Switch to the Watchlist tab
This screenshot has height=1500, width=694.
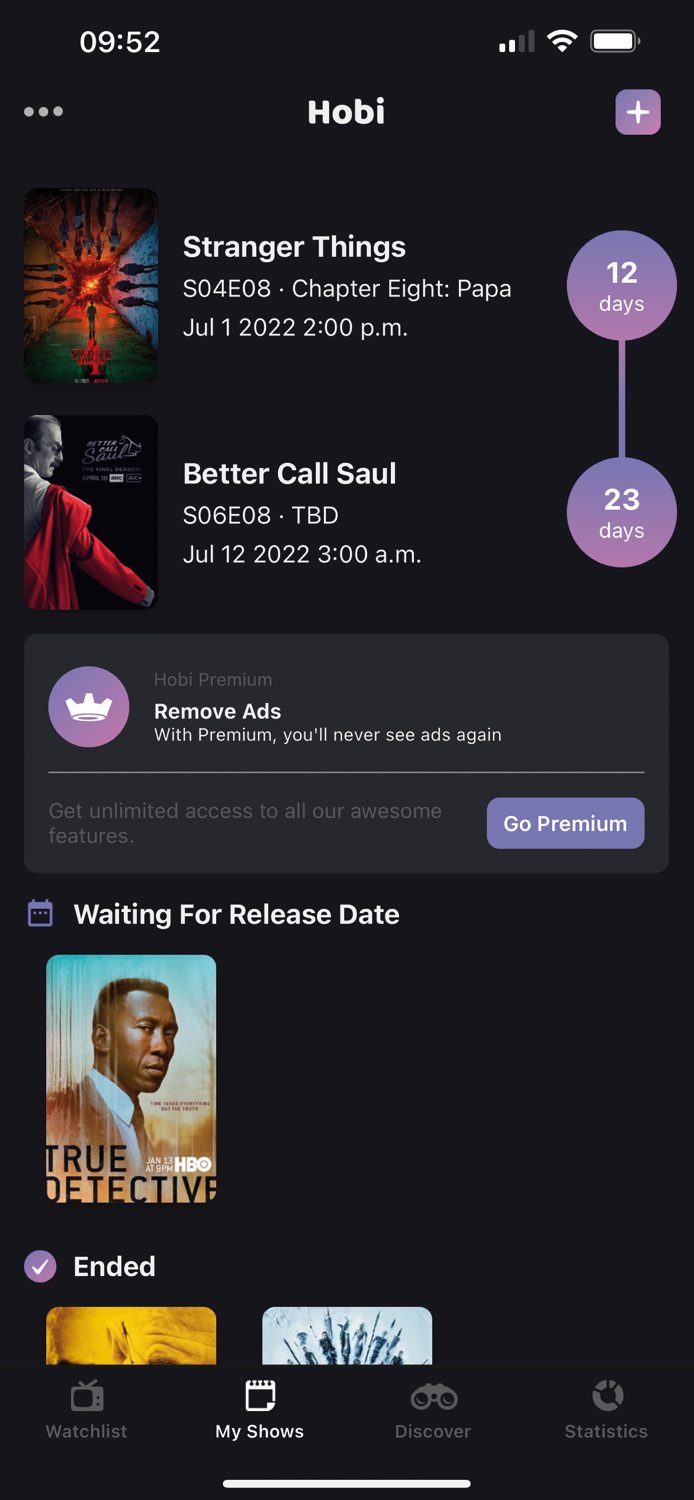[87, 1410]
